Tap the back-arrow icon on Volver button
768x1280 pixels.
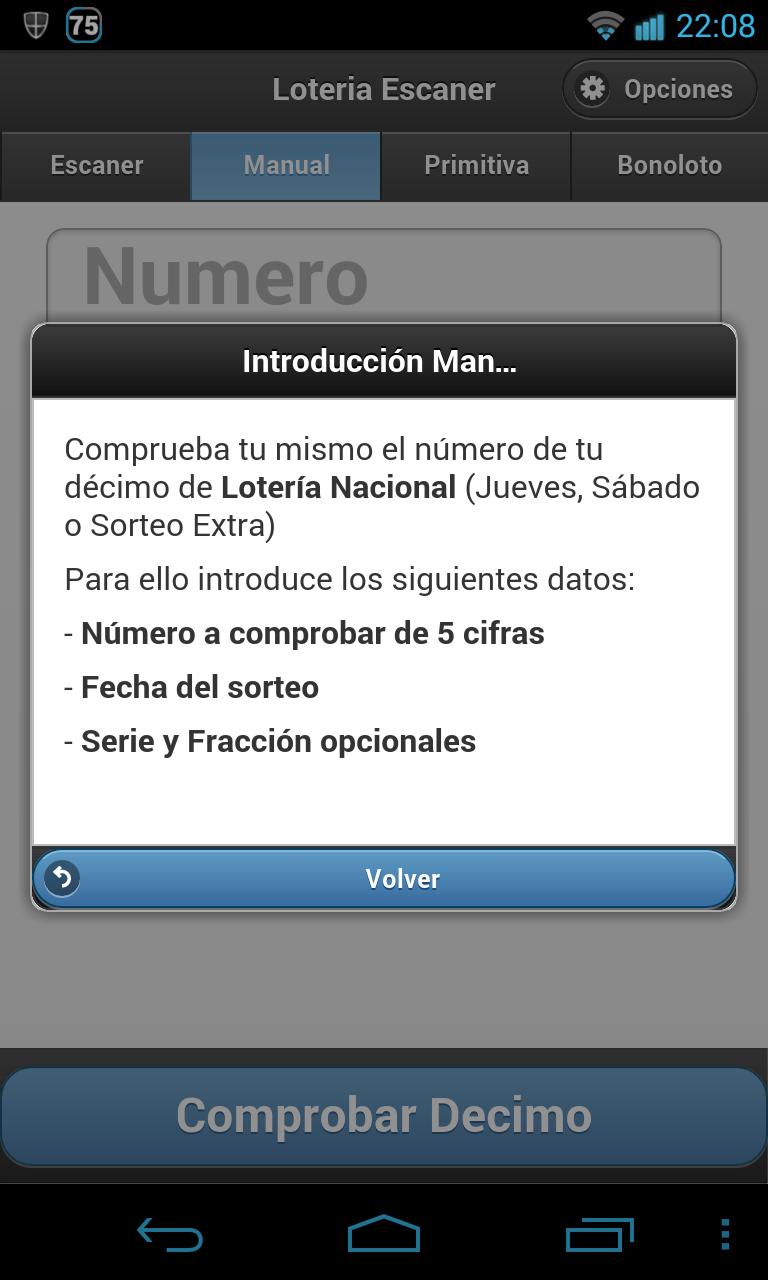point(61,878)
